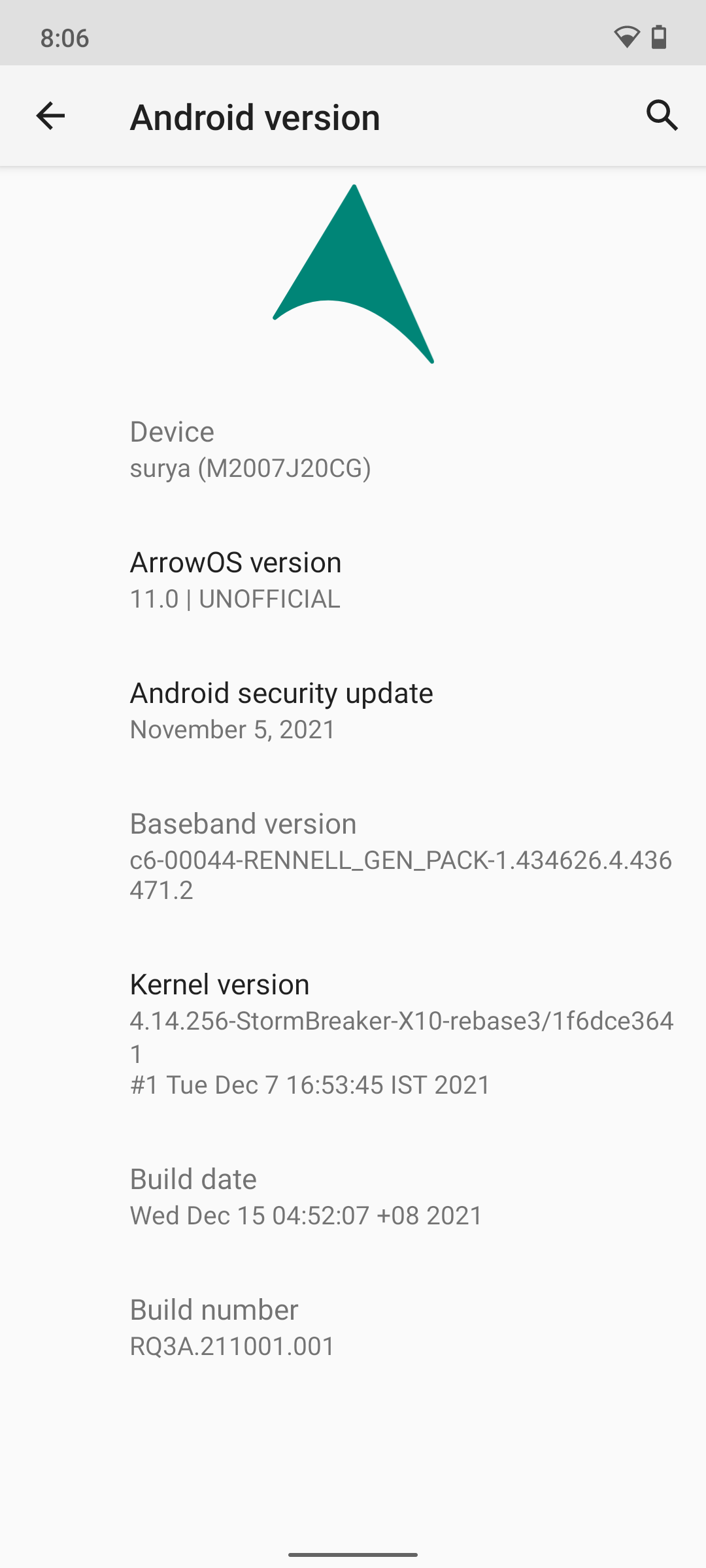Open settings search
706x1568 pixels.
662,116
